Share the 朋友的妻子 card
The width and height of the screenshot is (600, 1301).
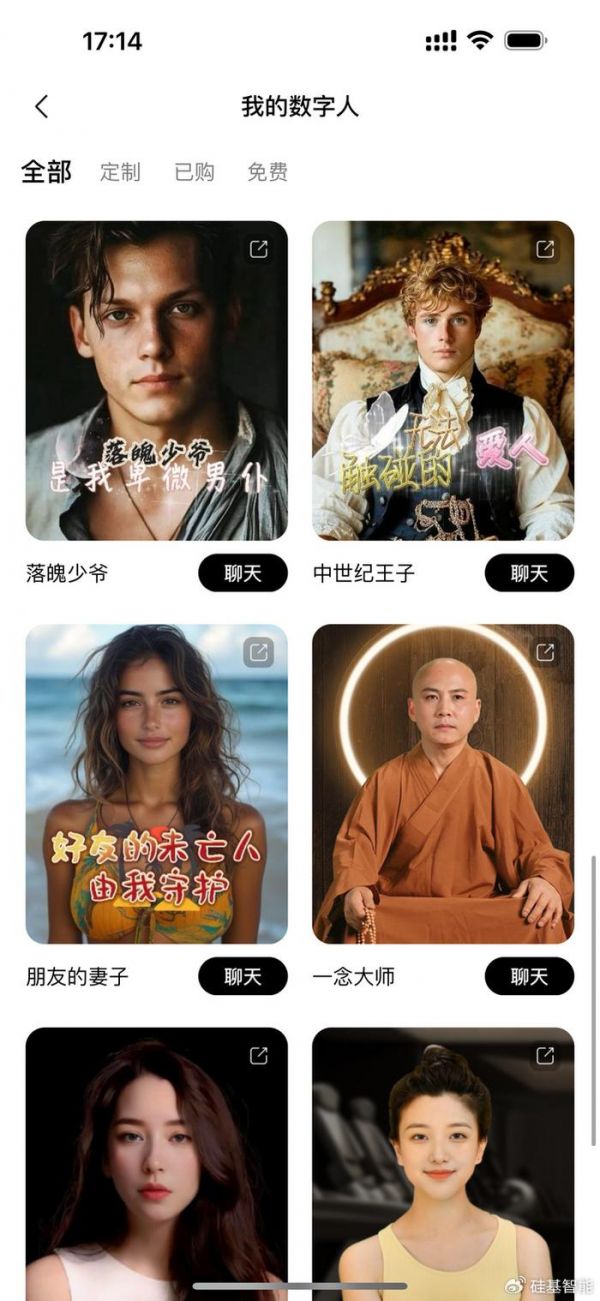click(259, 653)
